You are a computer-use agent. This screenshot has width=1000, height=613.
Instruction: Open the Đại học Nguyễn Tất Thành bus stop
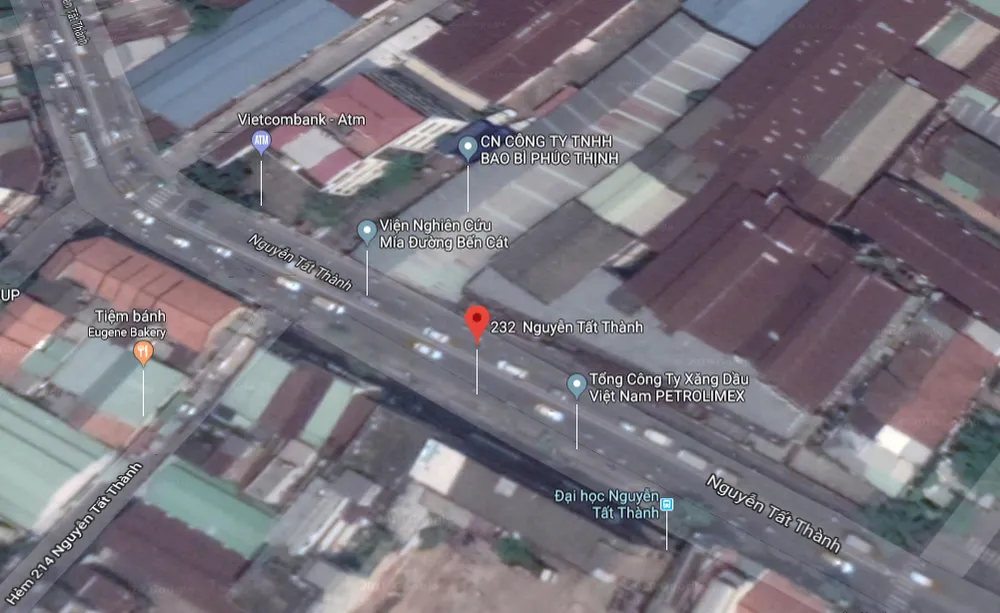667,507
